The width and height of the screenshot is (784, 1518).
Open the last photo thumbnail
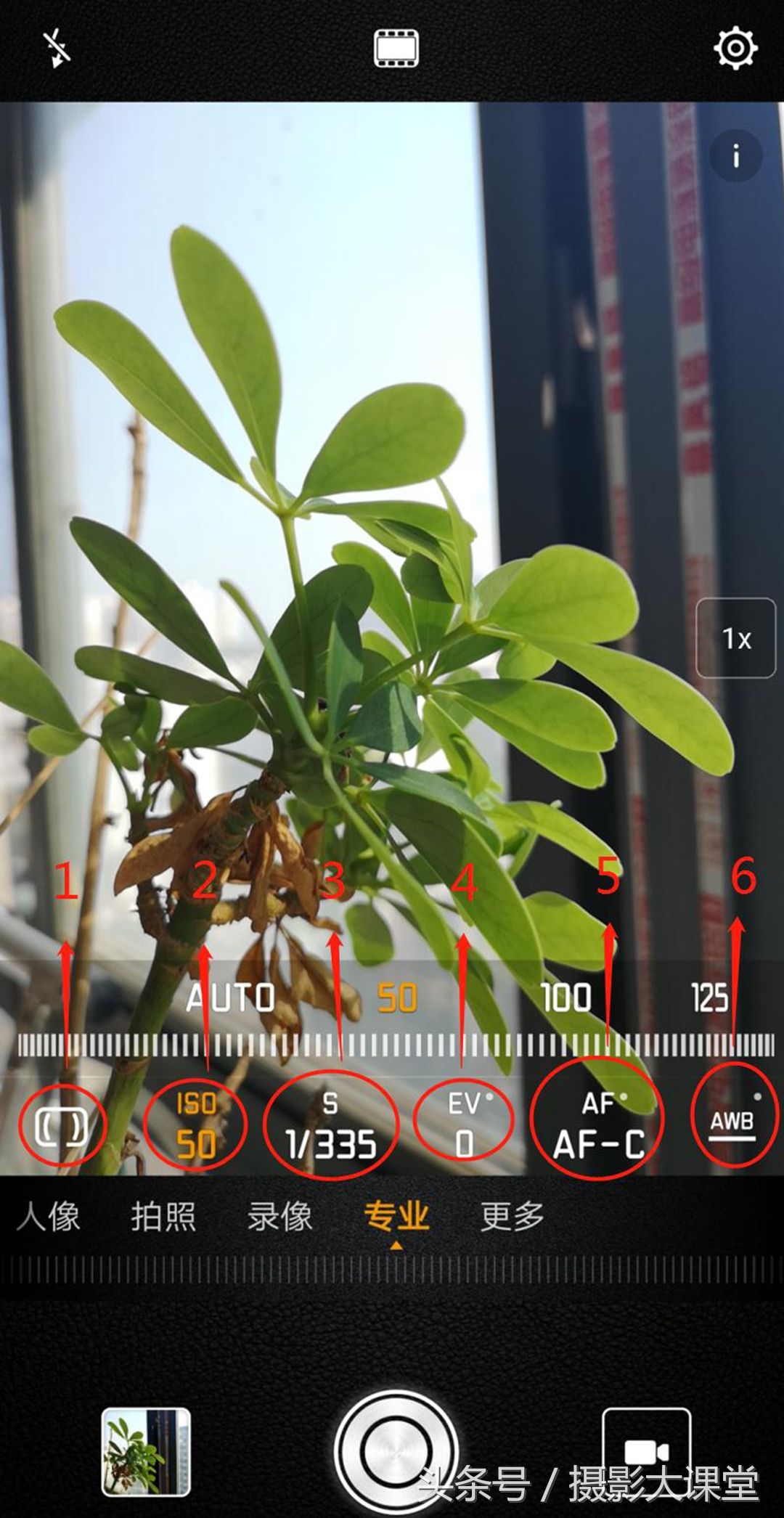[146, 1451]
